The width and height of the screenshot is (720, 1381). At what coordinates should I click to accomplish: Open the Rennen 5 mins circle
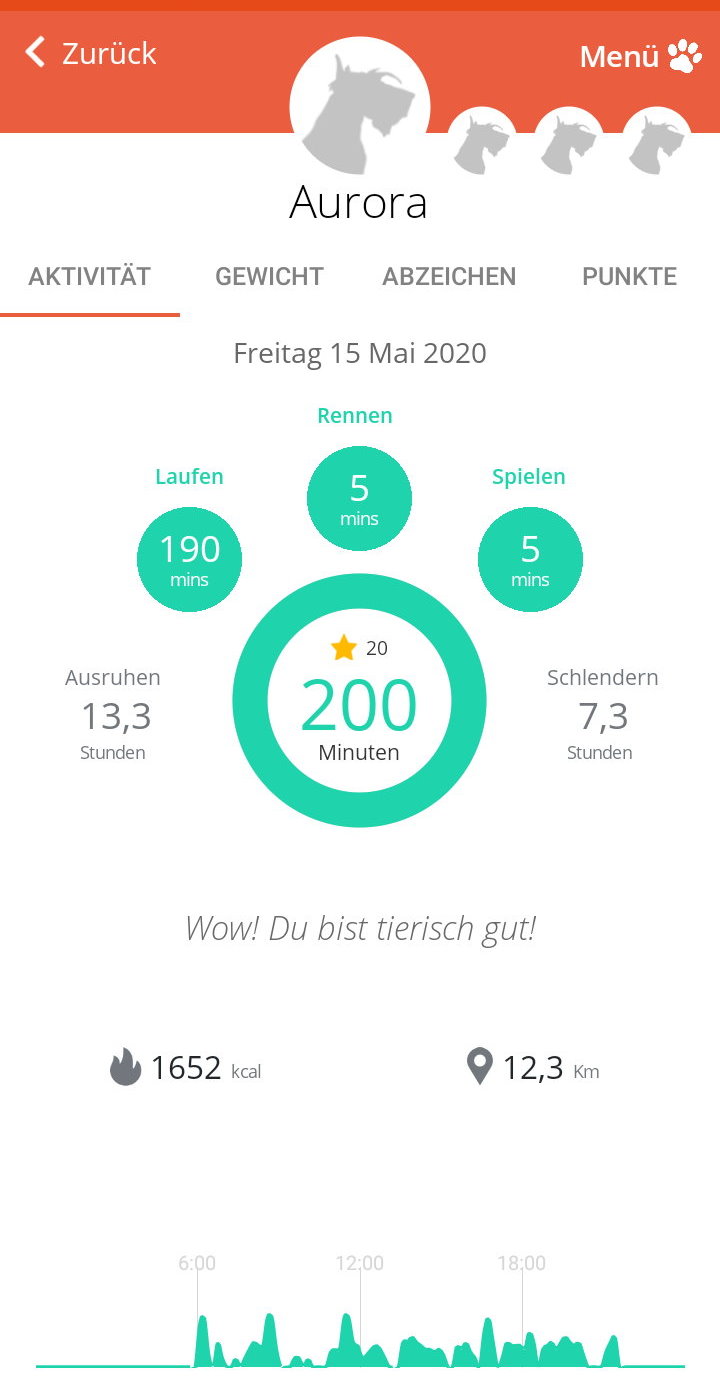(359, 498)
